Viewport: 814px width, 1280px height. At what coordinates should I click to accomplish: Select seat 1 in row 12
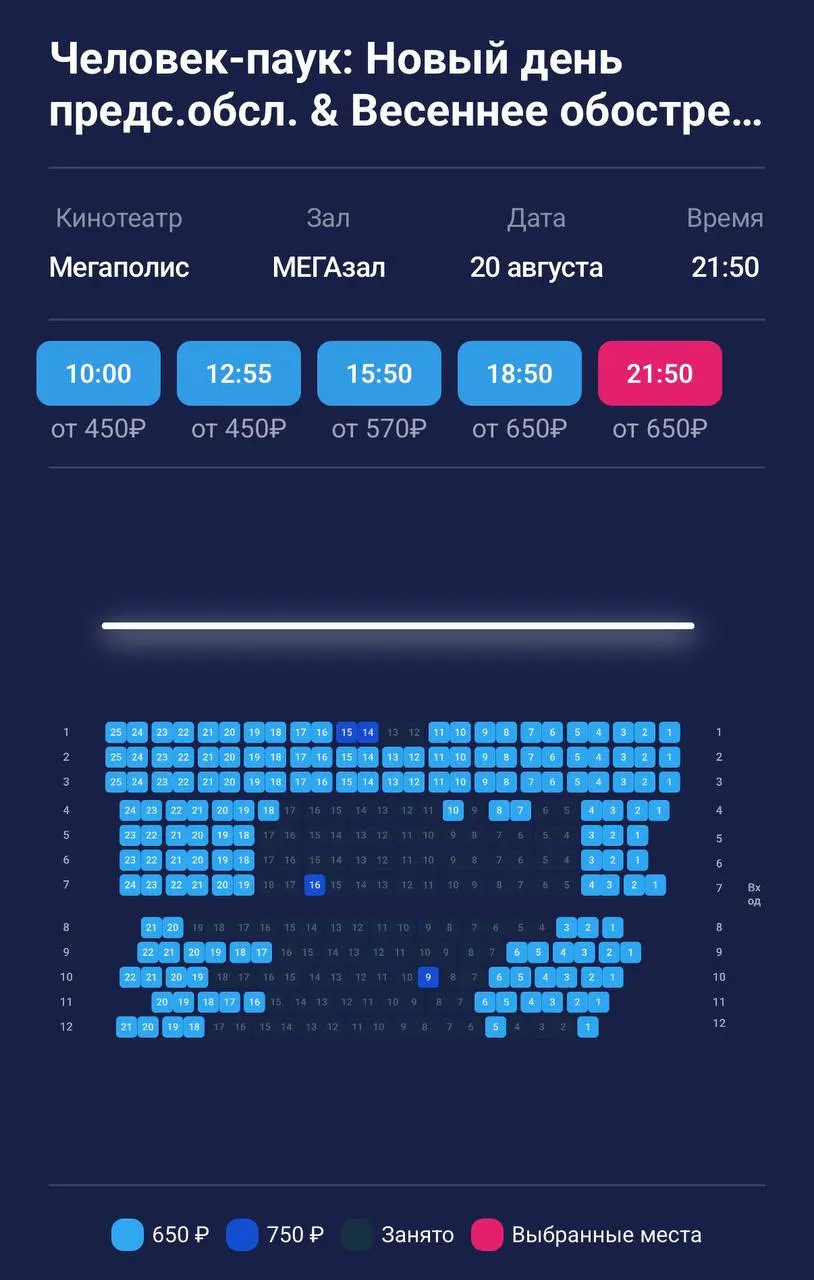(588, 1027)
